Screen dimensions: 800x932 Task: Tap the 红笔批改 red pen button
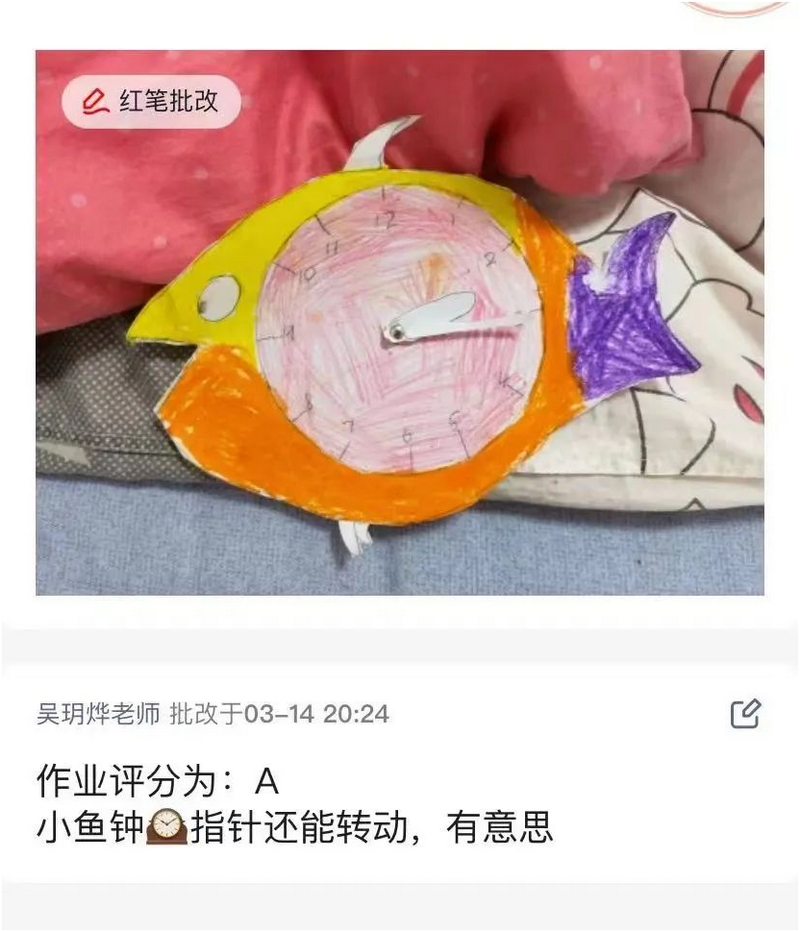(151, 101)
